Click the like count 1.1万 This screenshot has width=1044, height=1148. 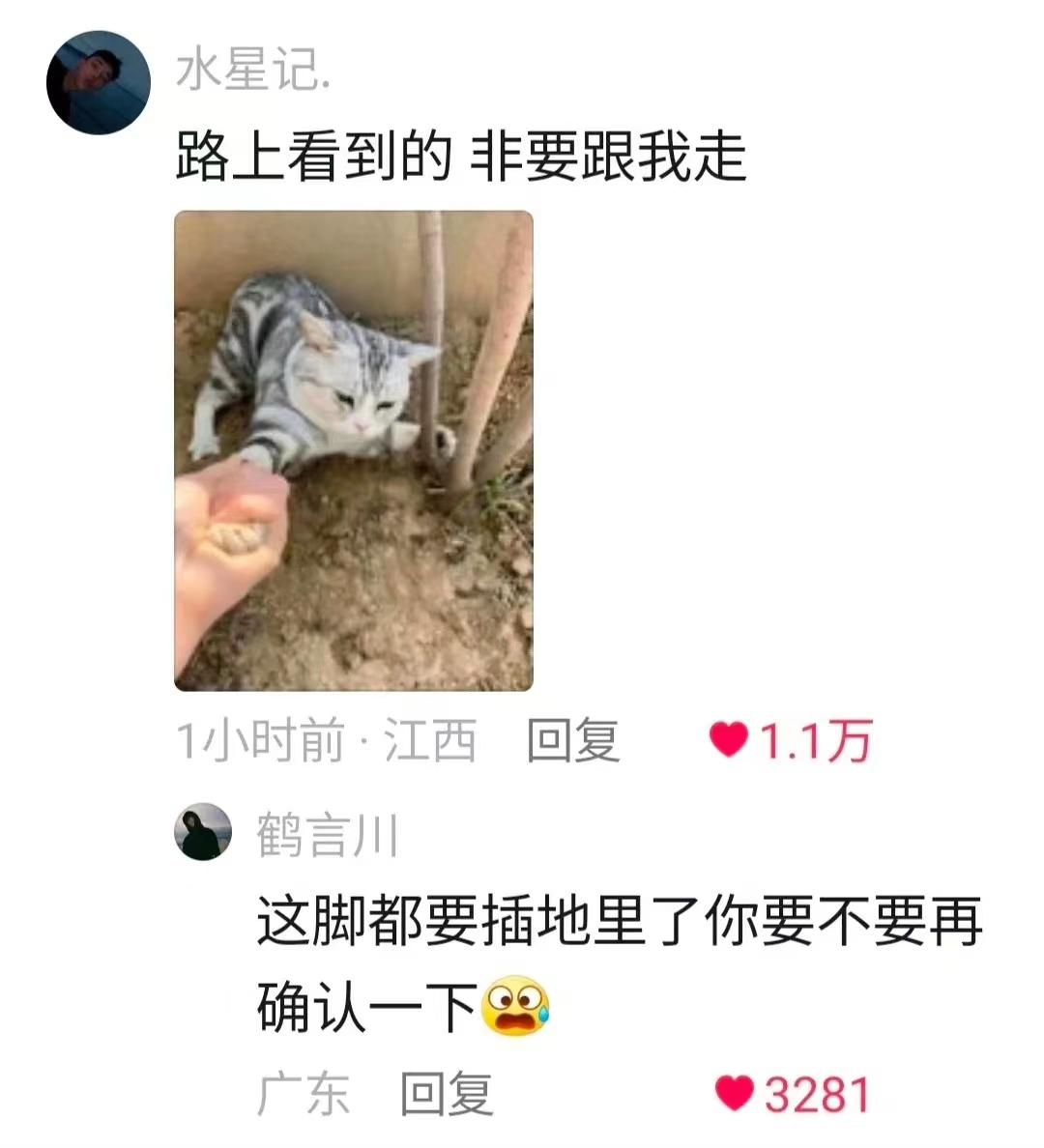(x=817, y=738)
